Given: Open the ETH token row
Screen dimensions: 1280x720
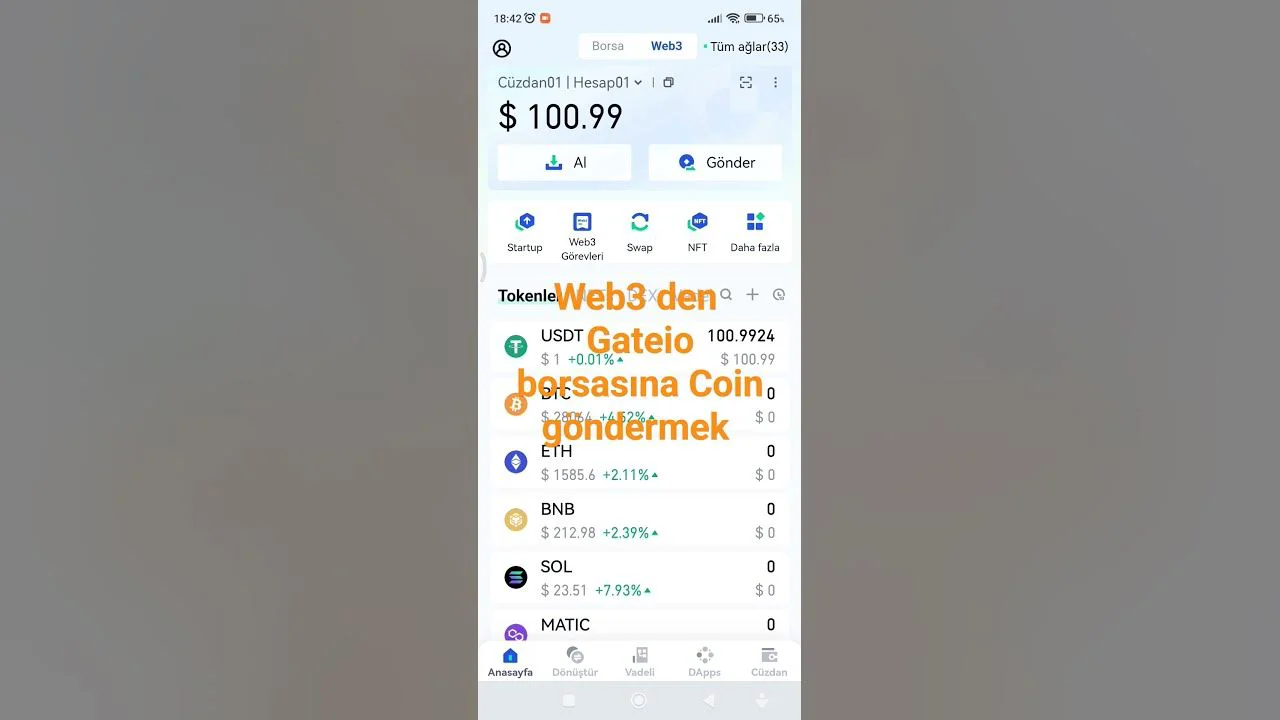Looking at the screenshot, I should [x=640, y=462].
